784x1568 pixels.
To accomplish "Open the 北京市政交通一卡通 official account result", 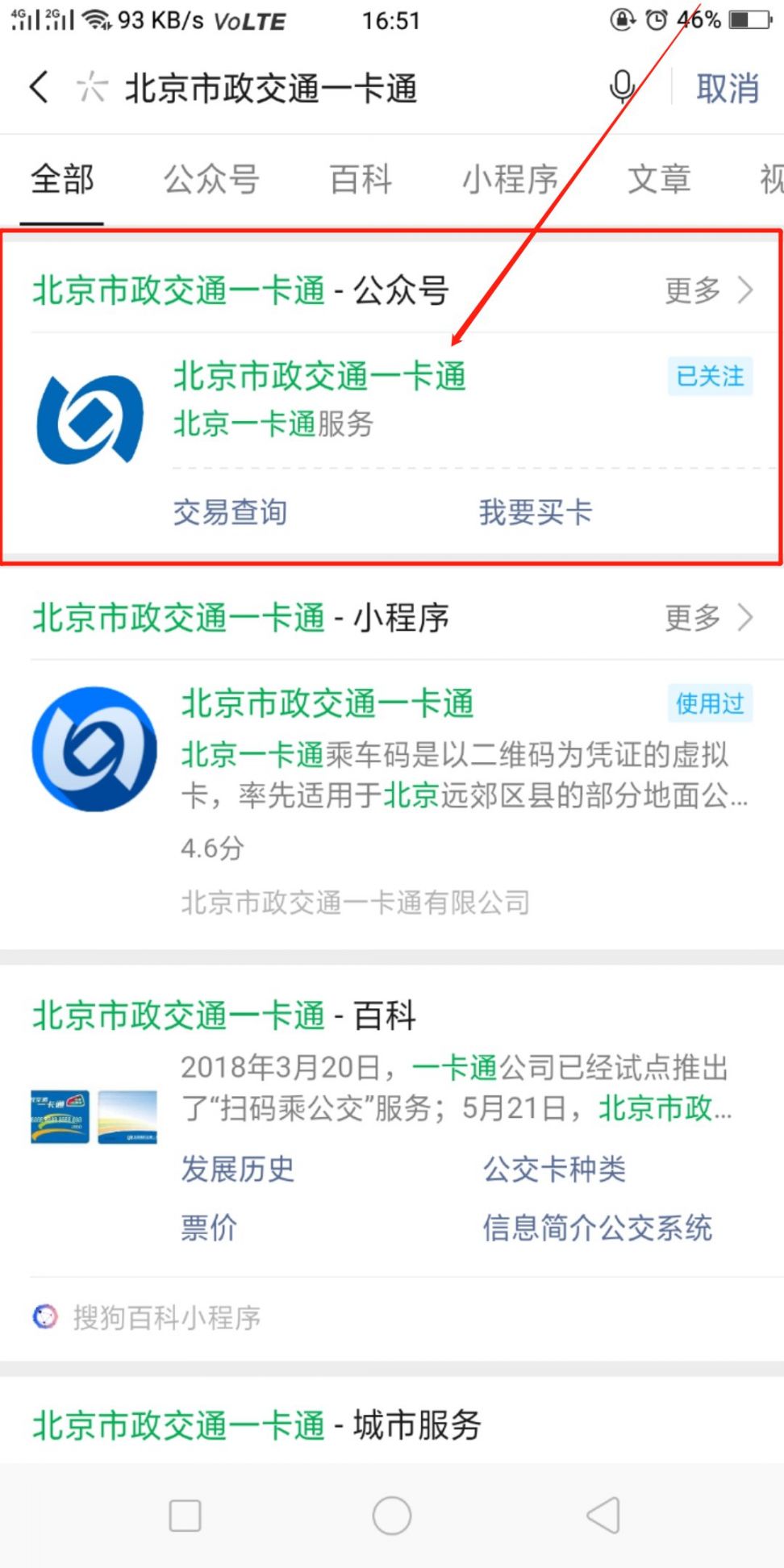I will click(x=319, y=377).
